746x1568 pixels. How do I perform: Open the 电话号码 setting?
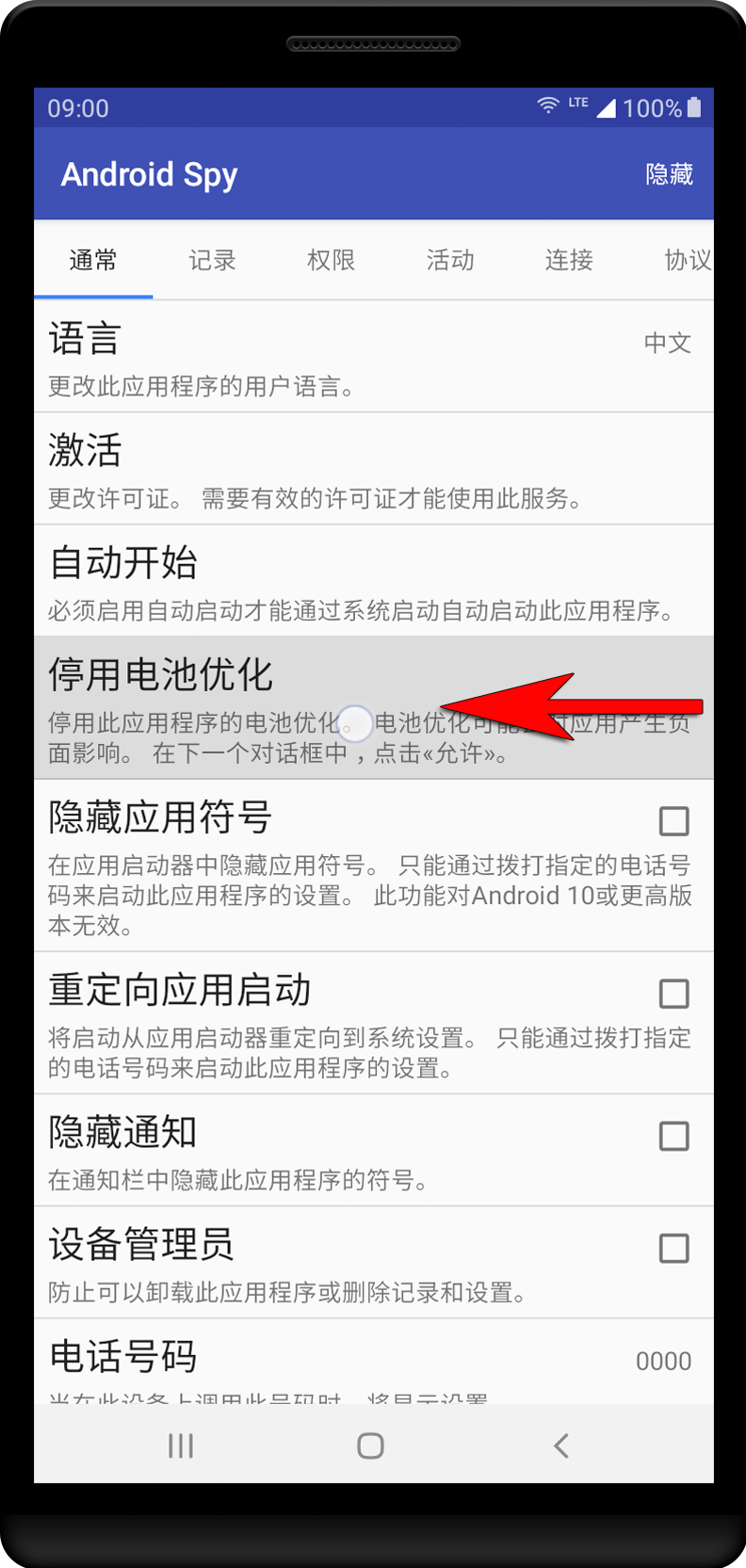click(x=374, y=1362)
